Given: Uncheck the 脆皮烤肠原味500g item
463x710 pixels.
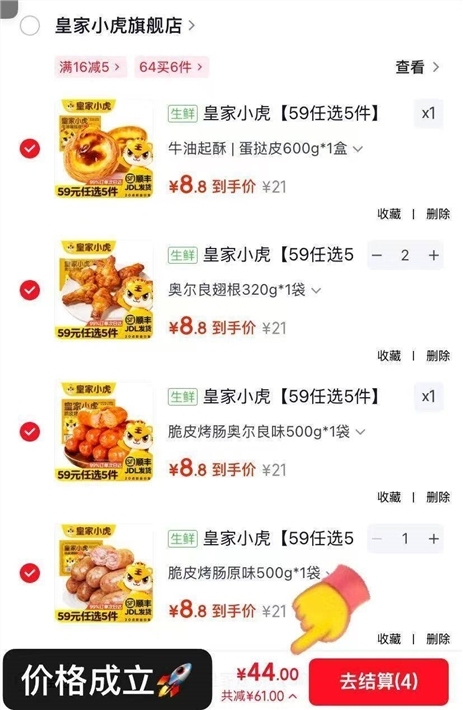Looking at the screenshot, I should 30,573.
